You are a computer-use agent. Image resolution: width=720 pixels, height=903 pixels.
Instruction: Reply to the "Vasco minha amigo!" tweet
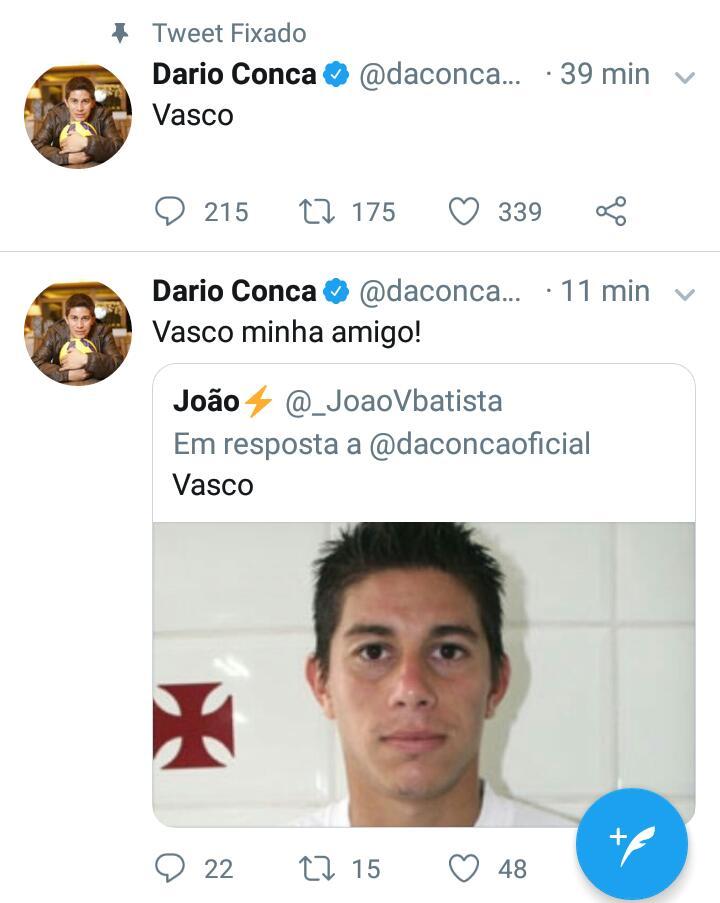171,868
